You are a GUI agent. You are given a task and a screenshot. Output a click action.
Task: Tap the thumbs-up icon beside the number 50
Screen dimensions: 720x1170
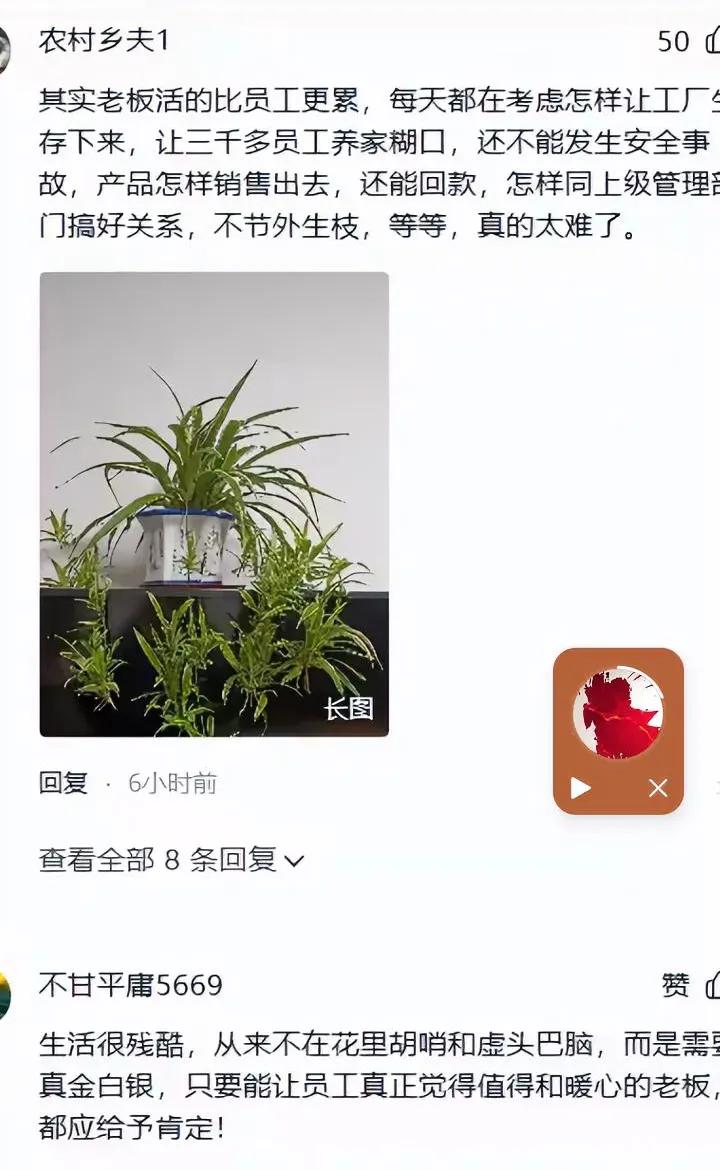tap(712, 42)
